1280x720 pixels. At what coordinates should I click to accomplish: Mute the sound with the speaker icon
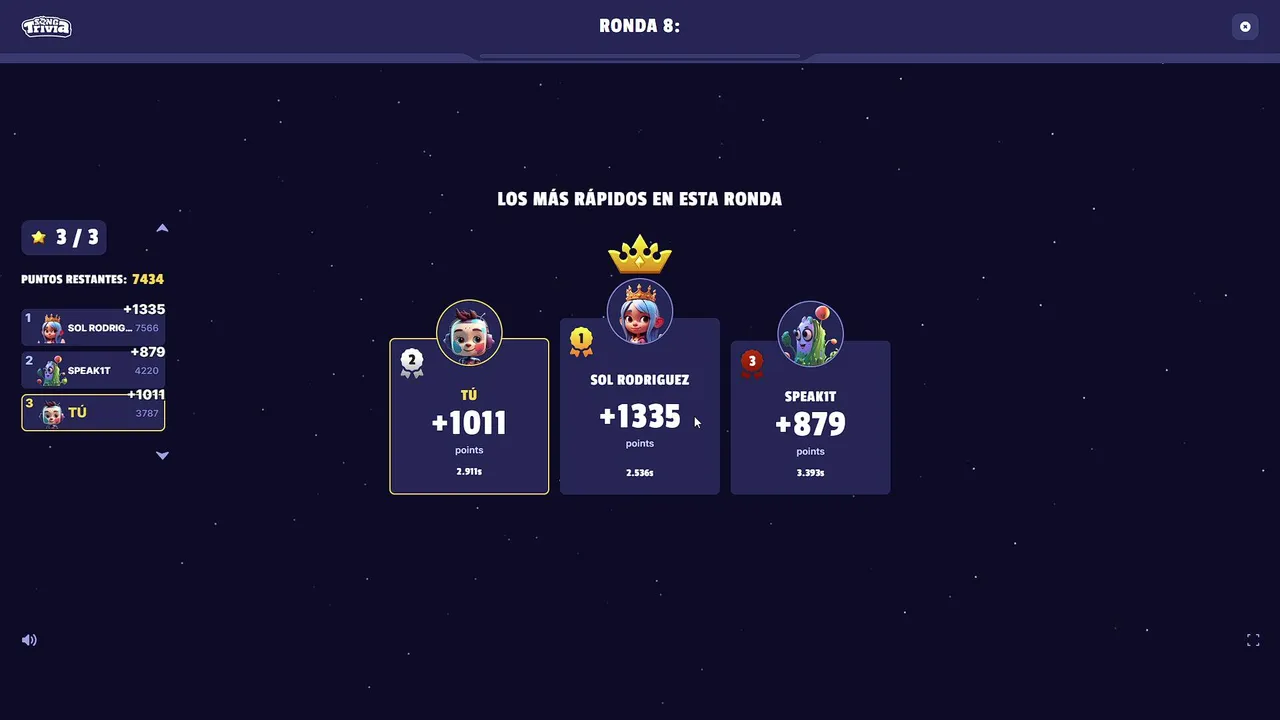tap(29, 640)
